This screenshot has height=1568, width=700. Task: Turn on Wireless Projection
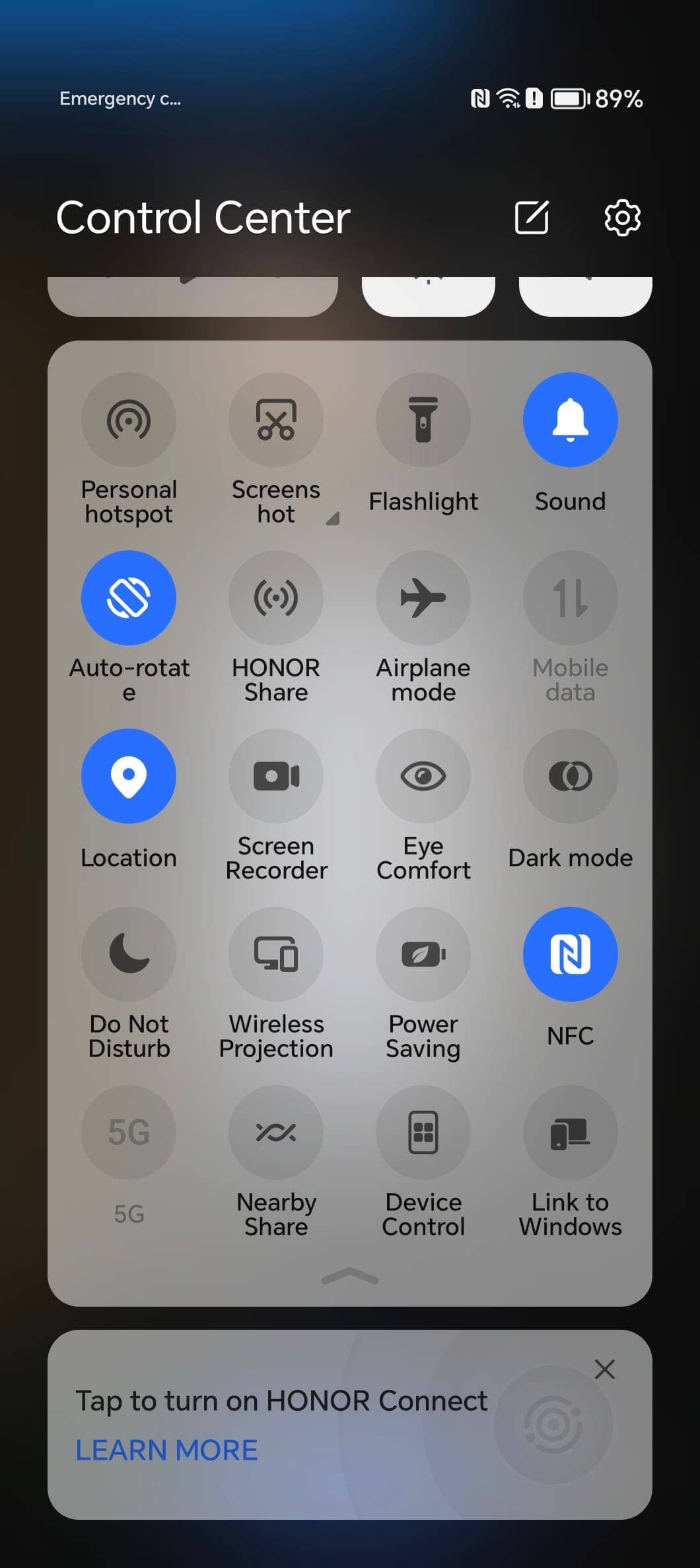point(276,954)
